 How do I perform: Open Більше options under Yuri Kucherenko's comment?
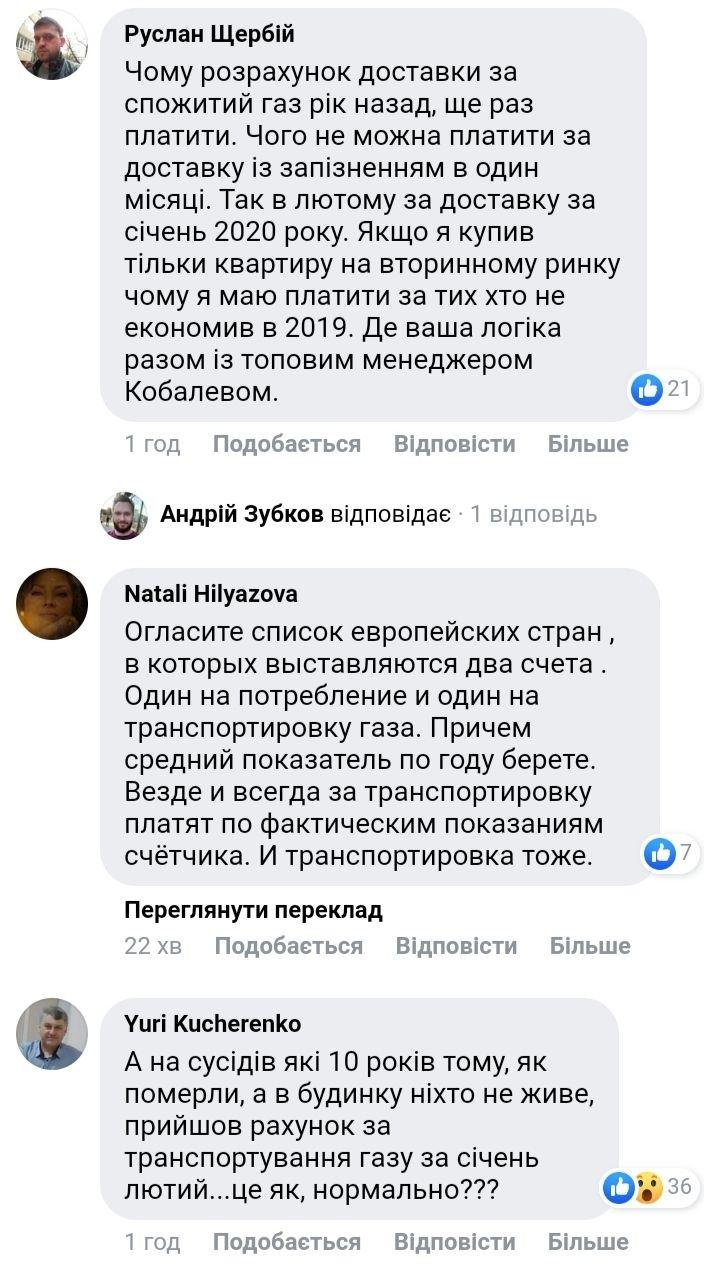click(x=588, y=1242)
